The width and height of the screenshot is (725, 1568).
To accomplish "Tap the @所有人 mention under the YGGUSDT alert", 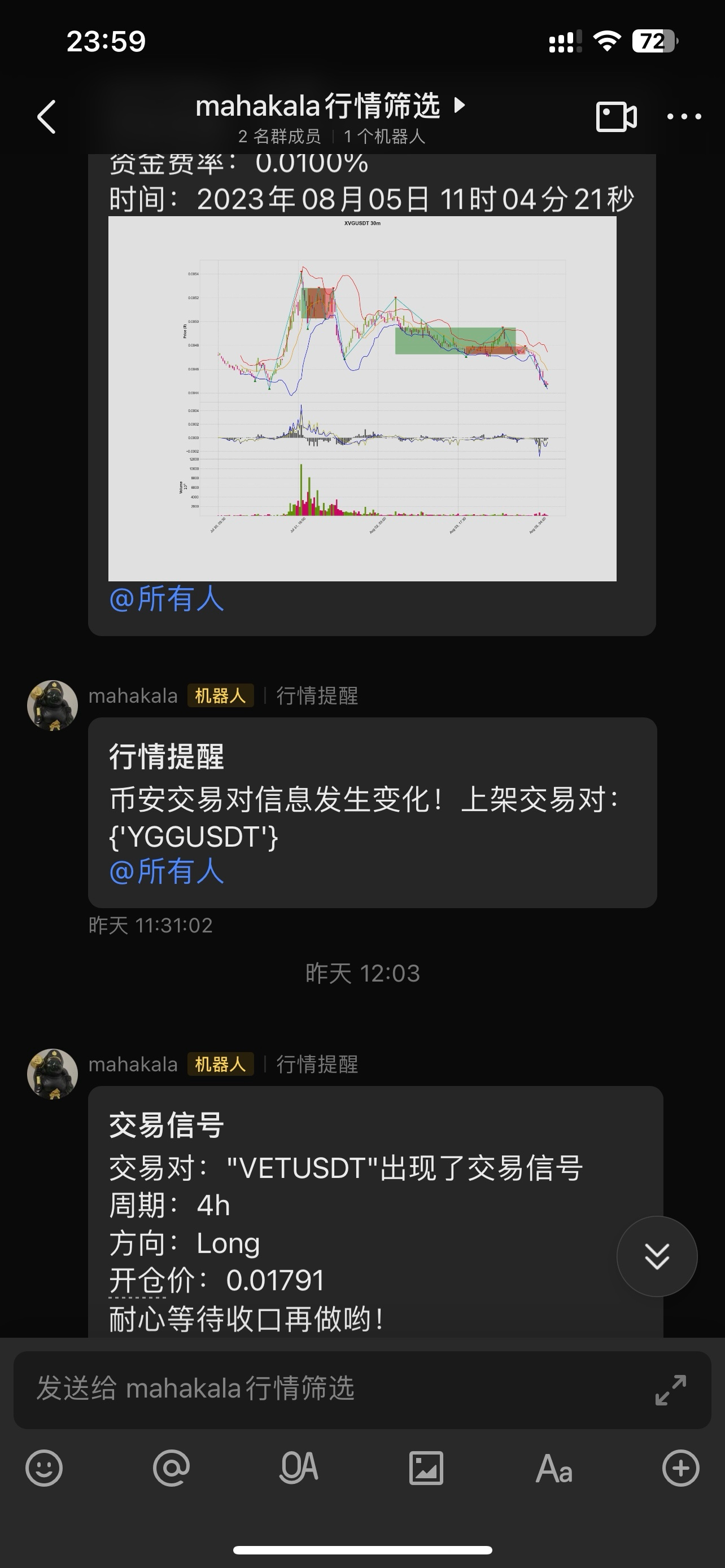I will tap(166, 871).
